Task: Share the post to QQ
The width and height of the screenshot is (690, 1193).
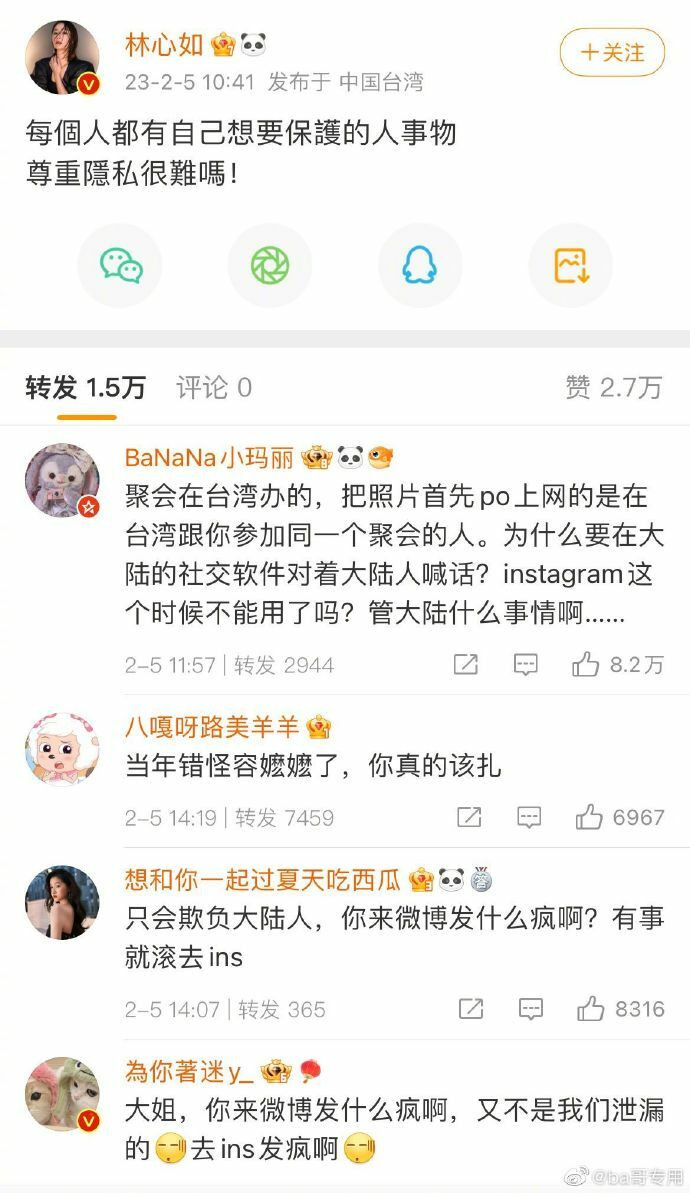Action: (x=420, y=266)
